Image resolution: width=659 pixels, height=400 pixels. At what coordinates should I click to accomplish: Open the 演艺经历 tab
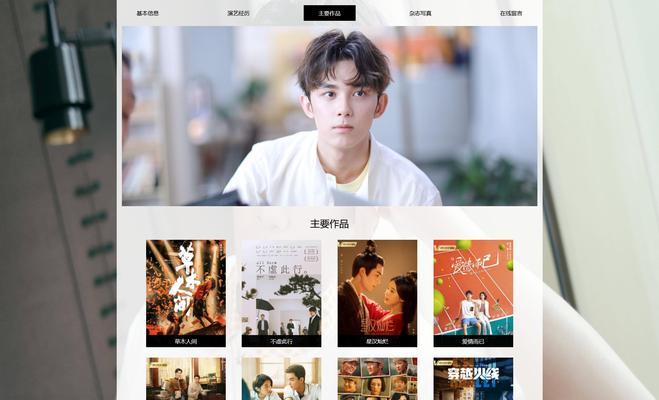tap(238, 13)
